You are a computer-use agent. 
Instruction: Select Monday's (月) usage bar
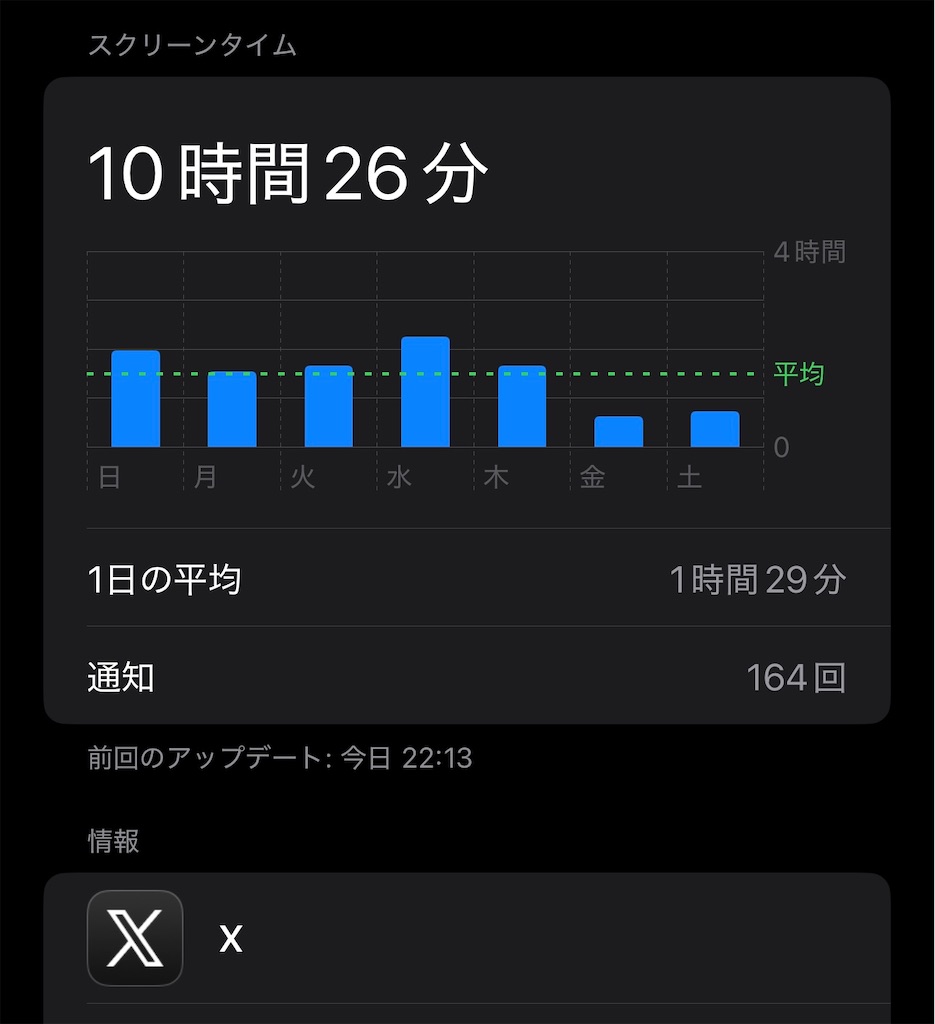[232, 410]
